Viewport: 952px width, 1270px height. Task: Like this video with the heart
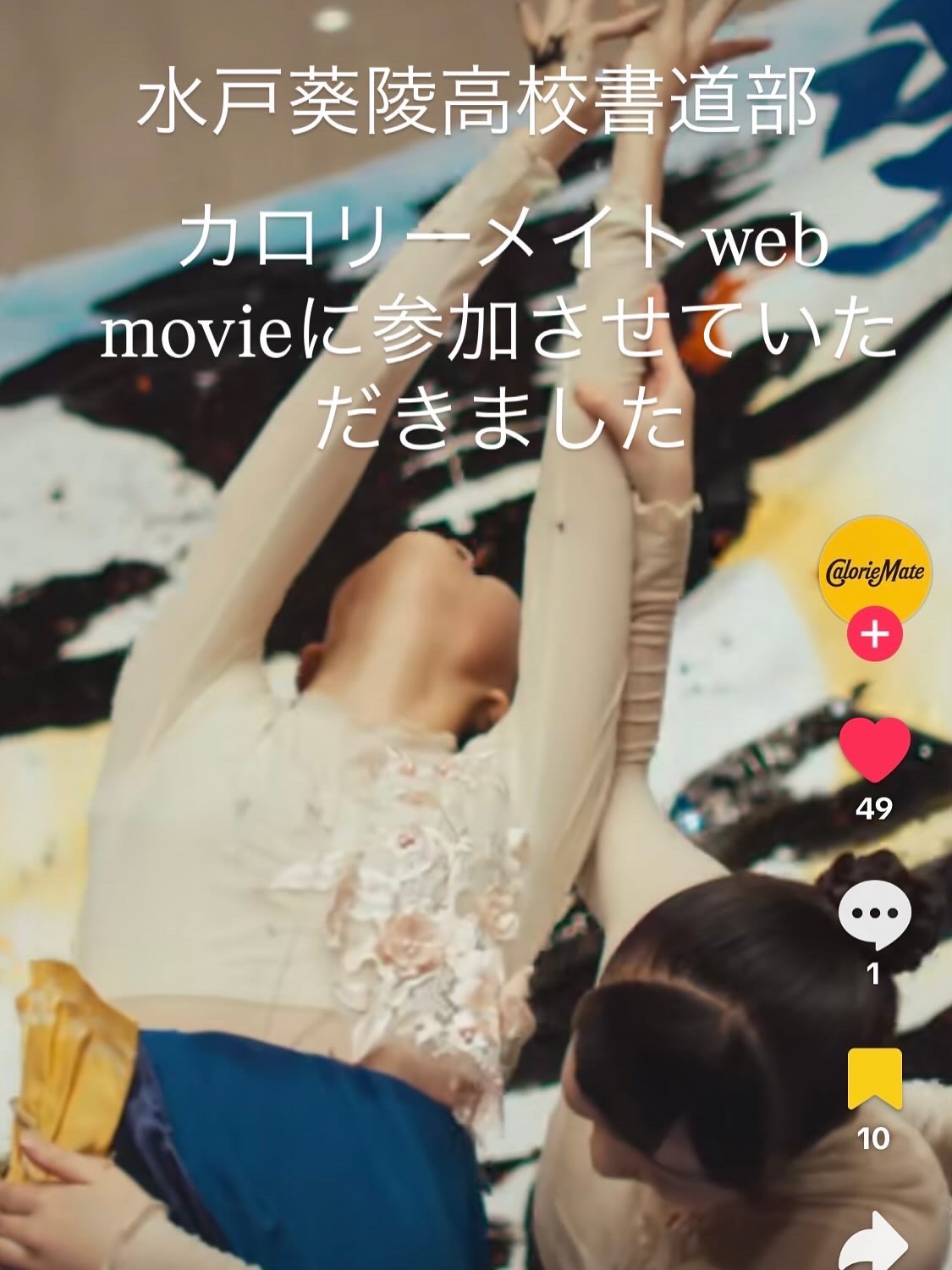click(x=874, y=750)
